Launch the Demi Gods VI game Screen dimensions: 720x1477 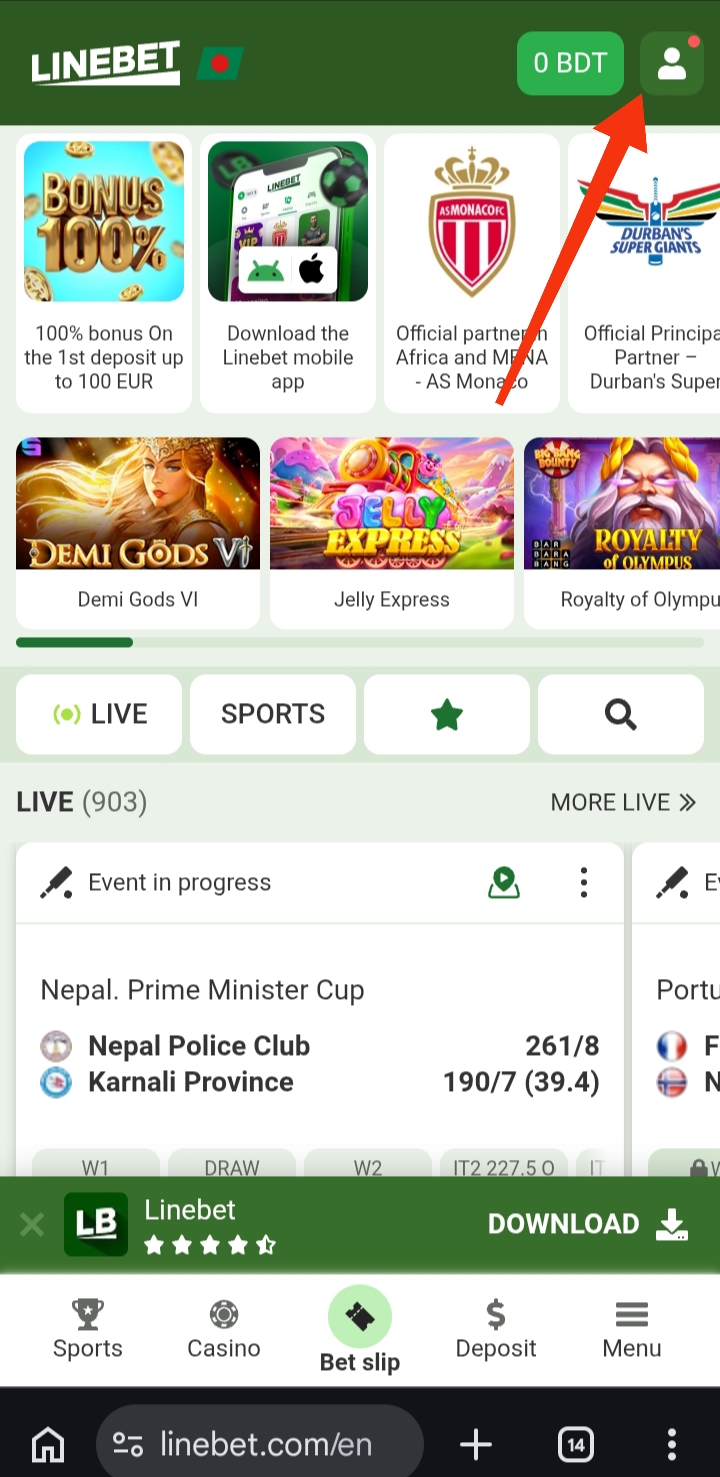(x=138, y=532)
